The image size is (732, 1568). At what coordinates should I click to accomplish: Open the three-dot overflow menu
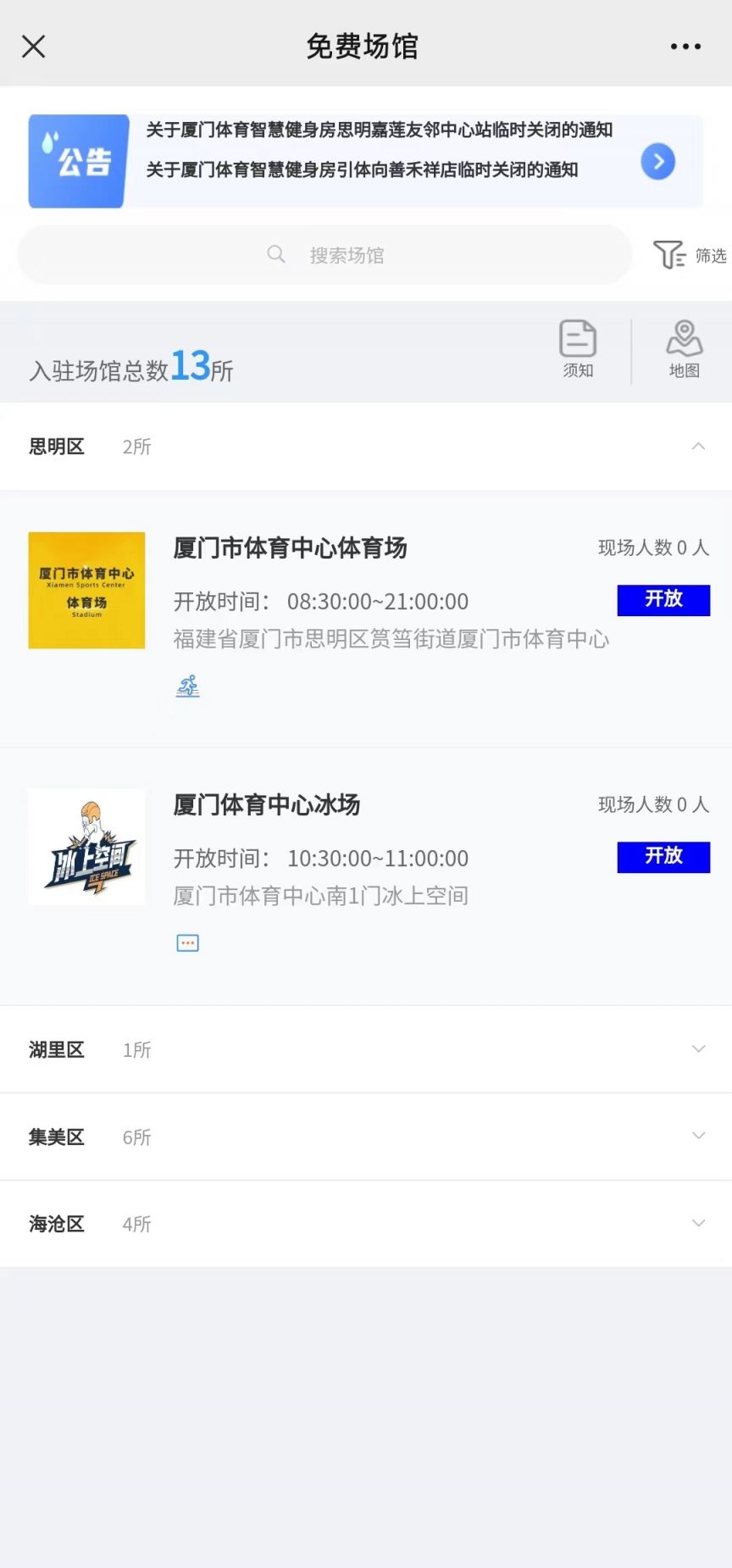tap(685, 47)
